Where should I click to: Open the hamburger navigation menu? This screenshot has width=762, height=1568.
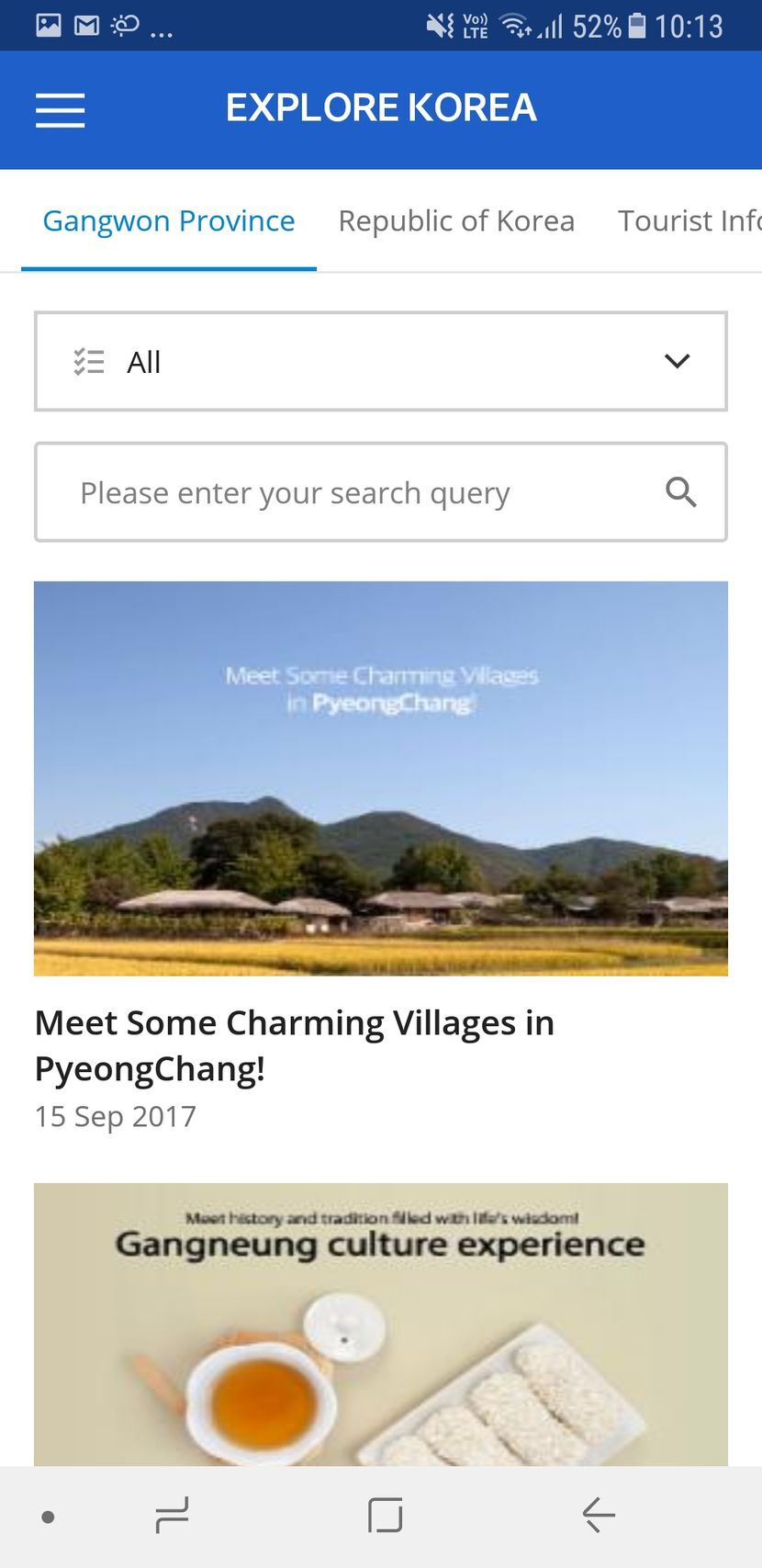coord(60,110)
